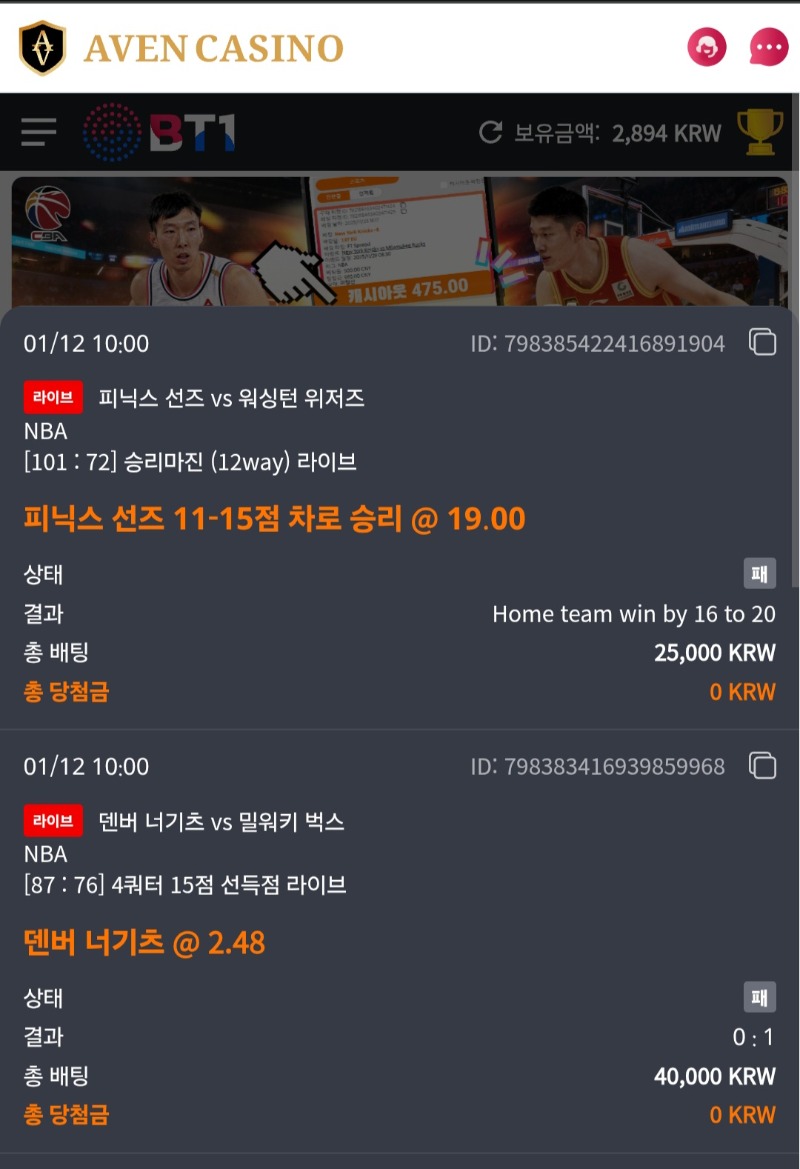
Task: Copy bet ID 798385422416891904
Action: [x=762, y=343]
